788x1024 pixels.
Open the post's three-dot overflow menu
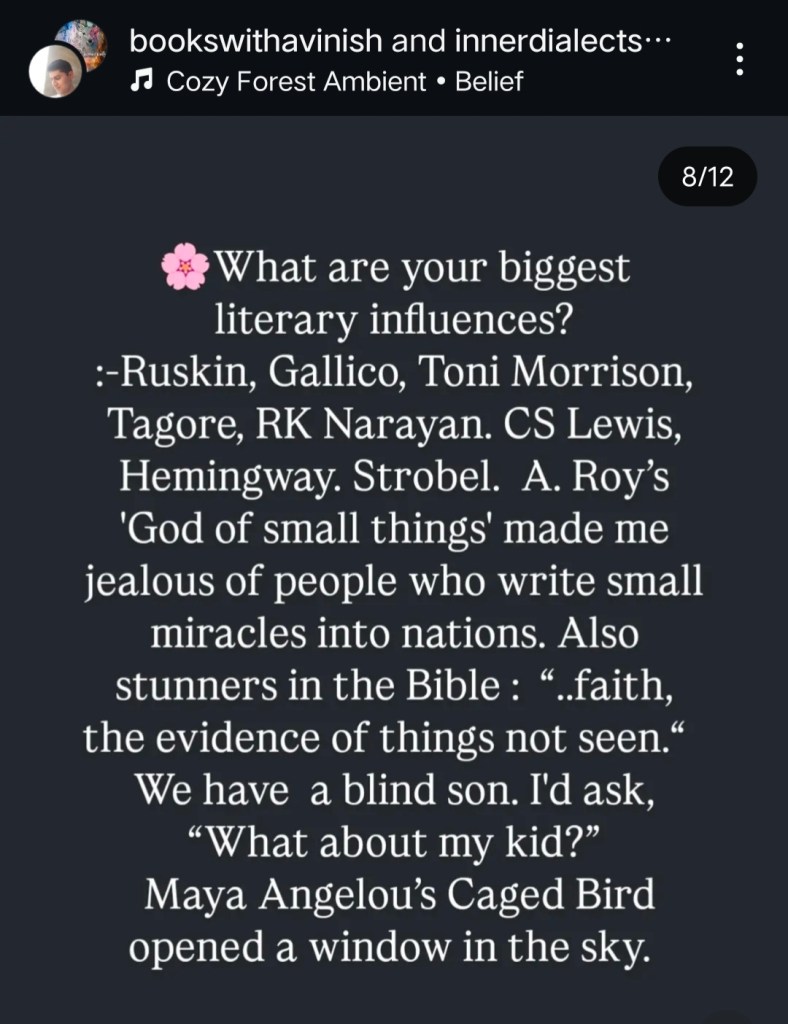tap(740, 59)
